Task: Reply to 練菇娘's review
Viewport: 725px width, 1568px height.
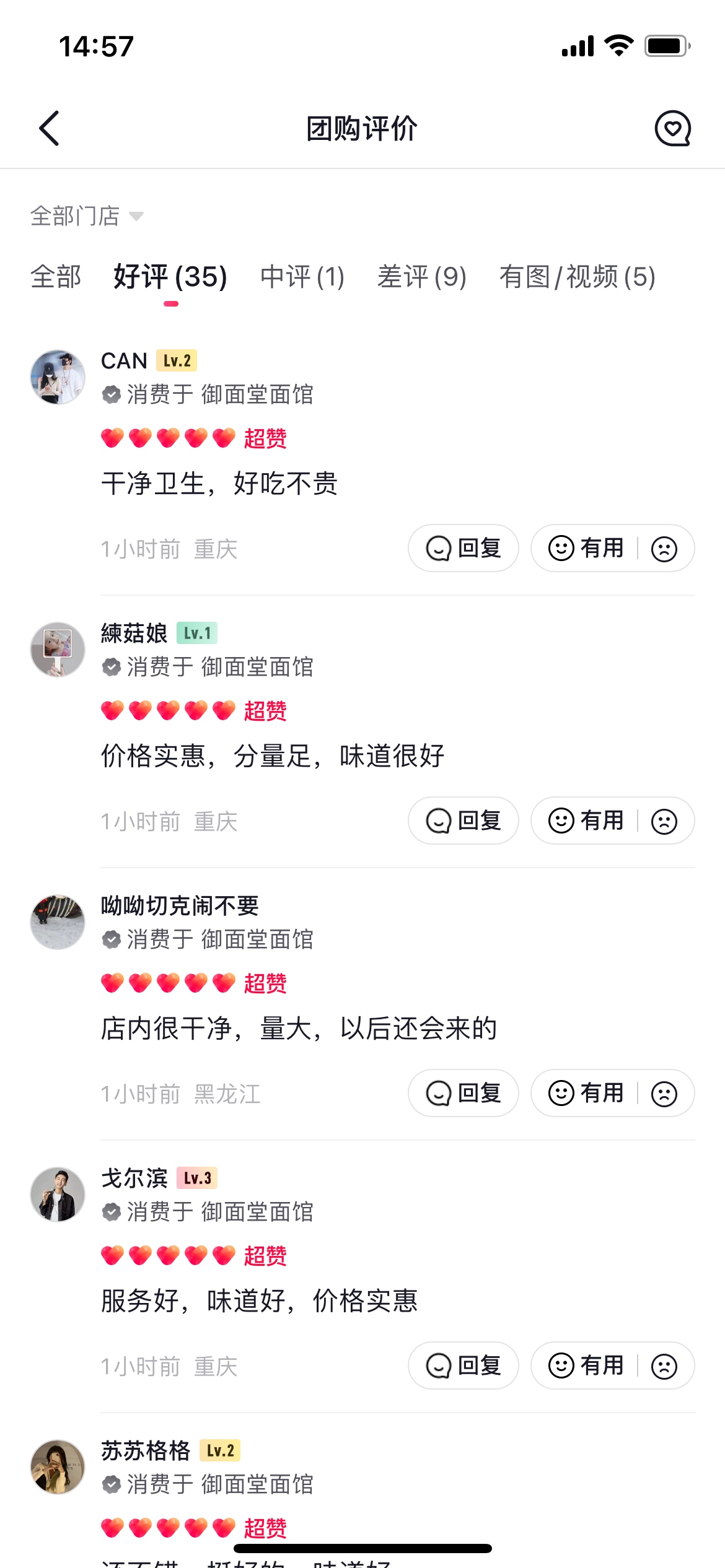Action: [x=463, y=821]
